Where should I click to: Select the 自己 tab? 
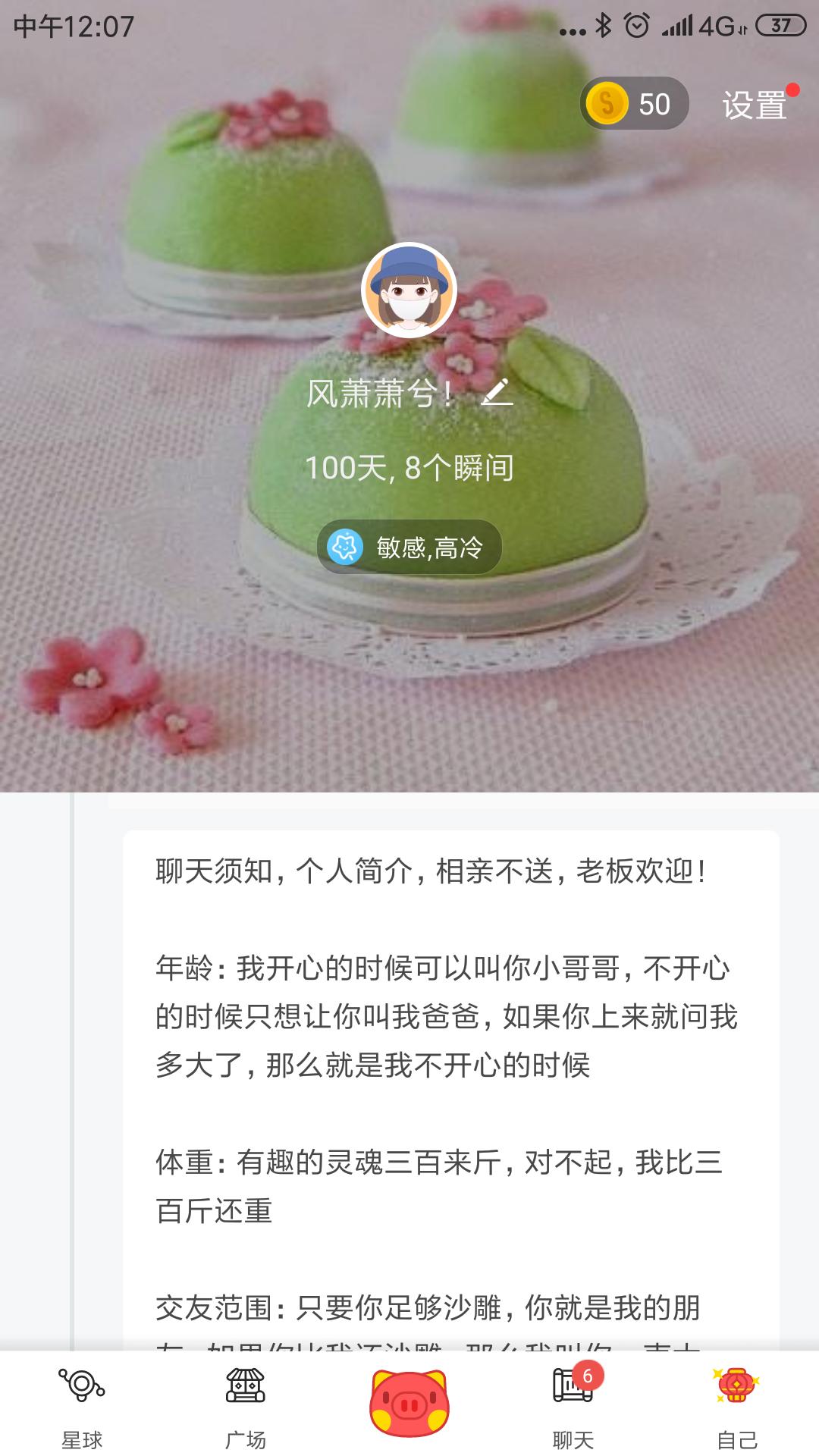pyautogui.click(x=737, y=1406)
